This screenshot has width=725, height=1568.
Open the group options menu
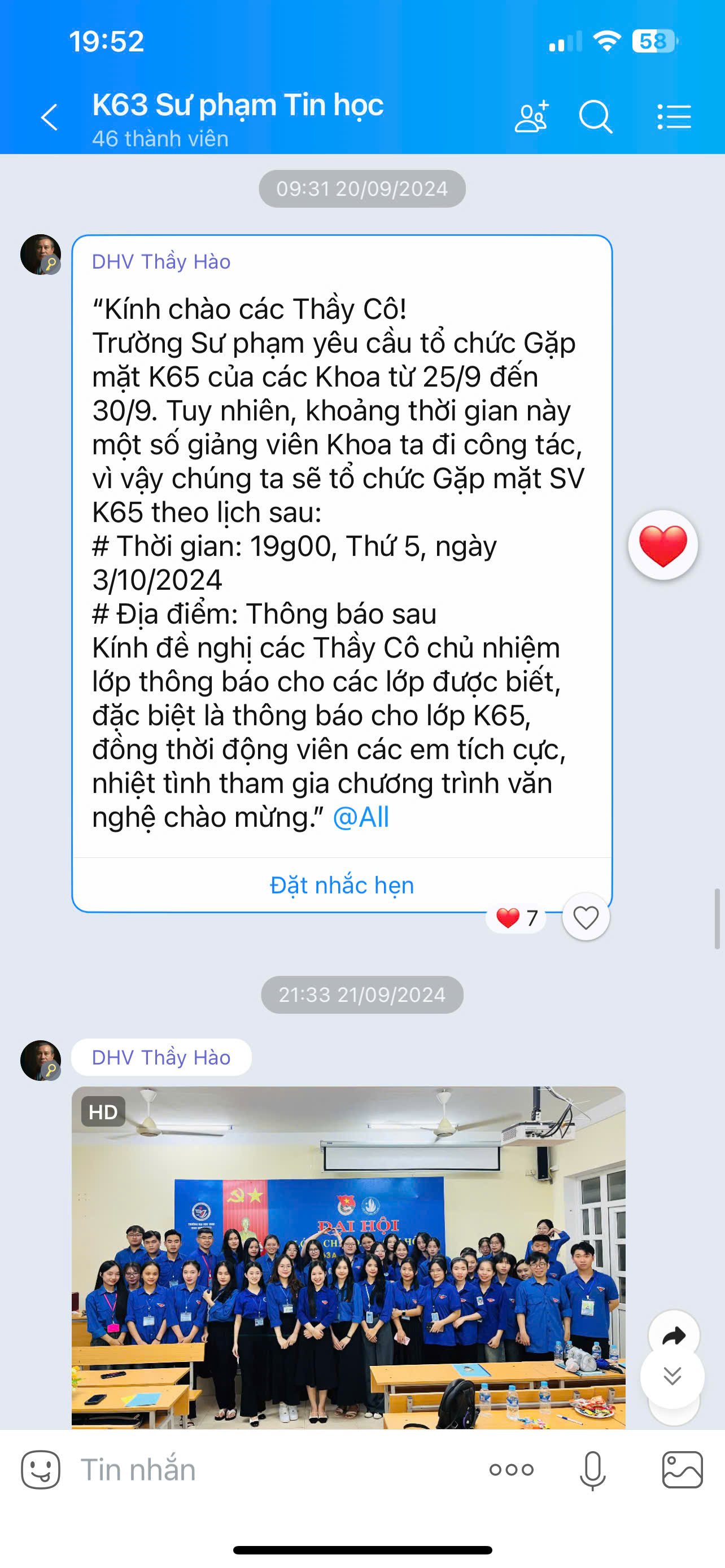pos(674,117)
